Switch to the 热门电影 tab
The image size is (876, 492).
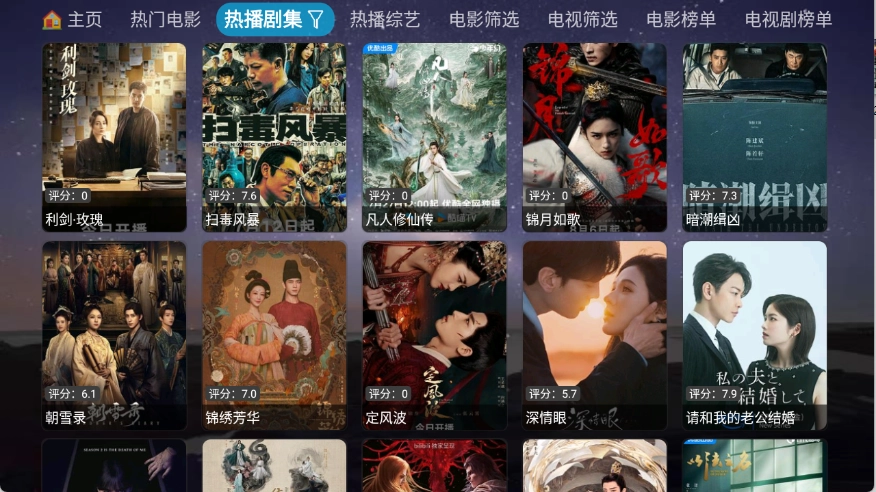[165, 19]
